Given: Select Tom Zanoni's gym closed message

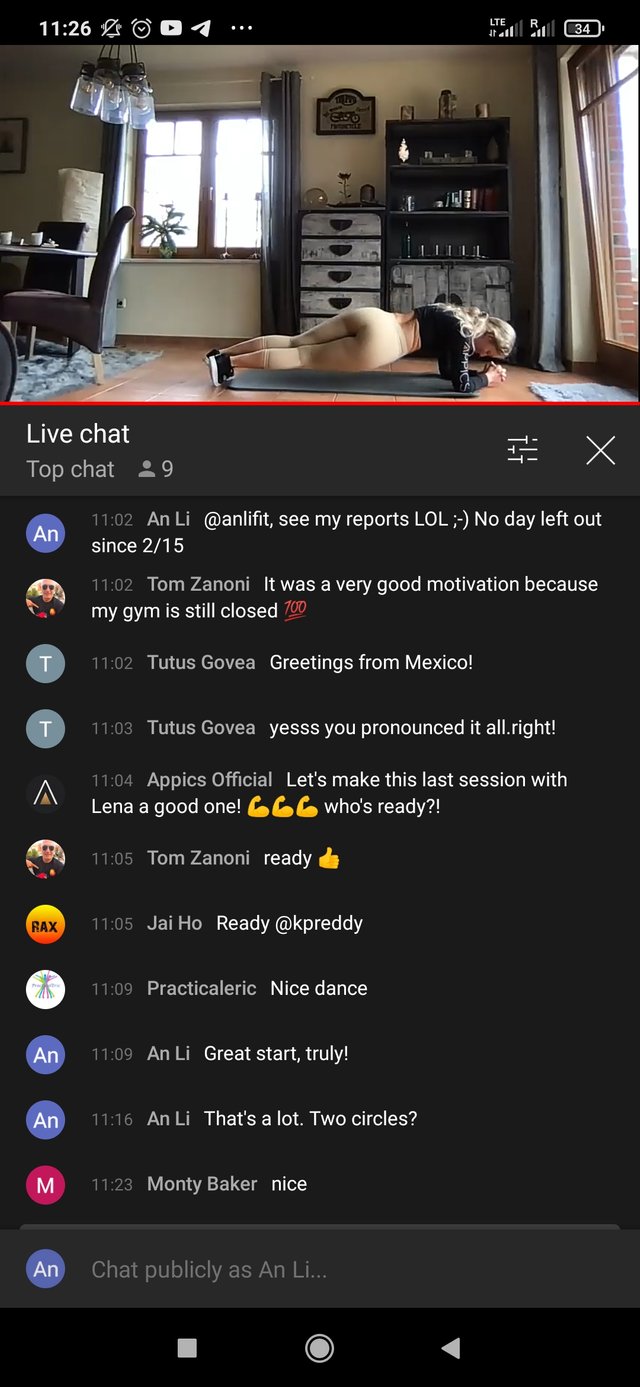Looking at the screenshot, I should tap(320, 597).
